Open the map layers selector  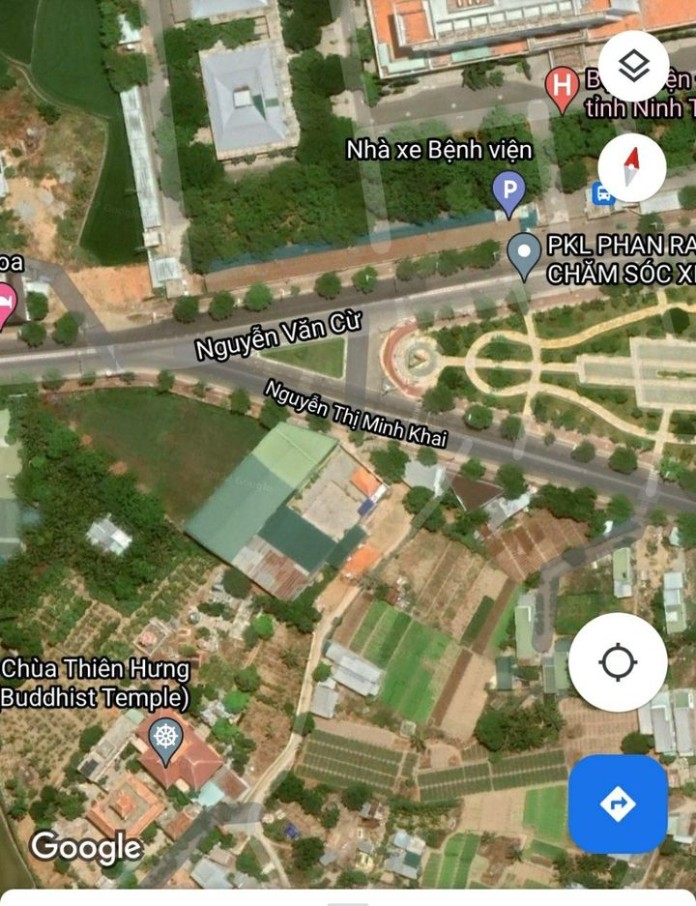point(633,67)
